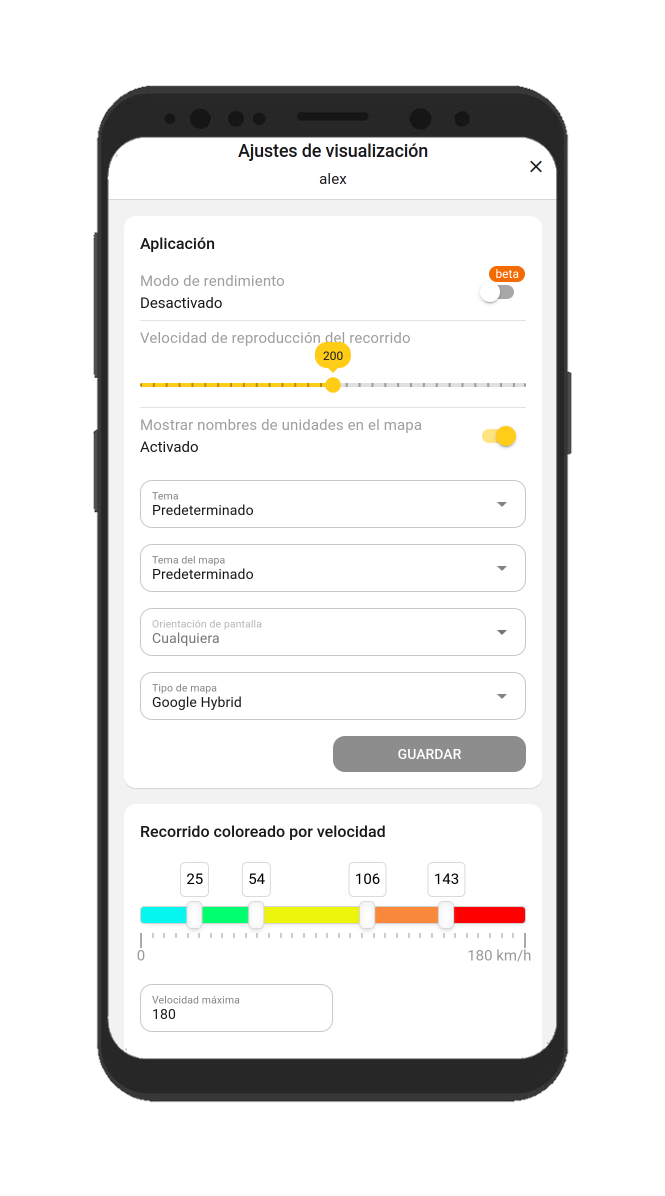Select the Tipo de mapa dropdown
Viewport: 665px width, 1196px height.
tap(332, 696)
